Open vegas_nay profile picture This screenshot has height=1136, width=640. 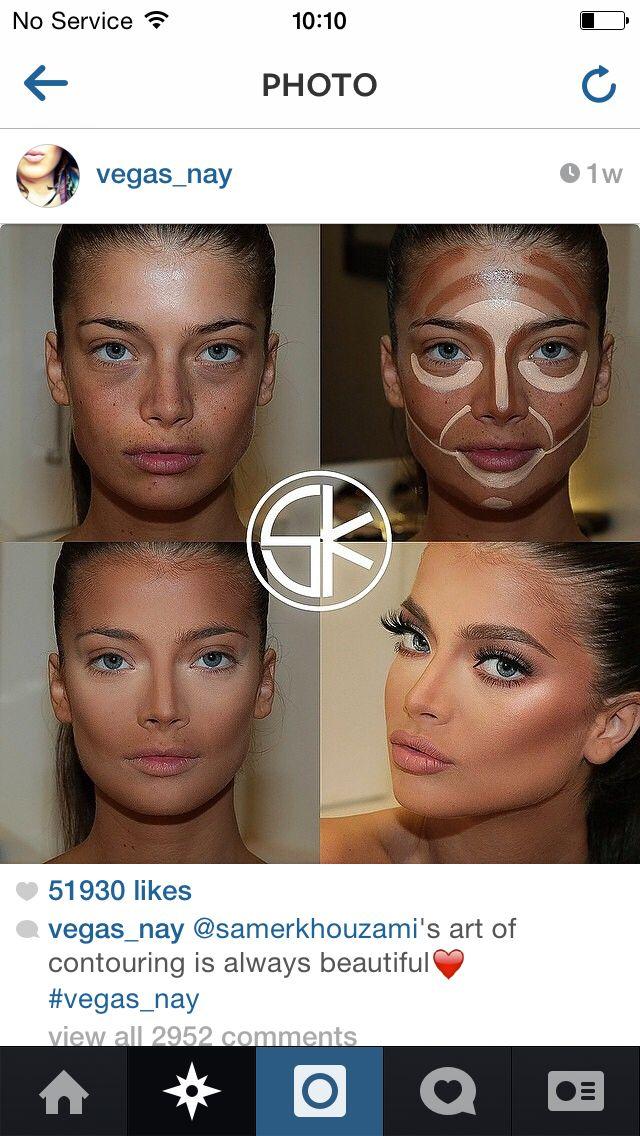pos(48,175)
